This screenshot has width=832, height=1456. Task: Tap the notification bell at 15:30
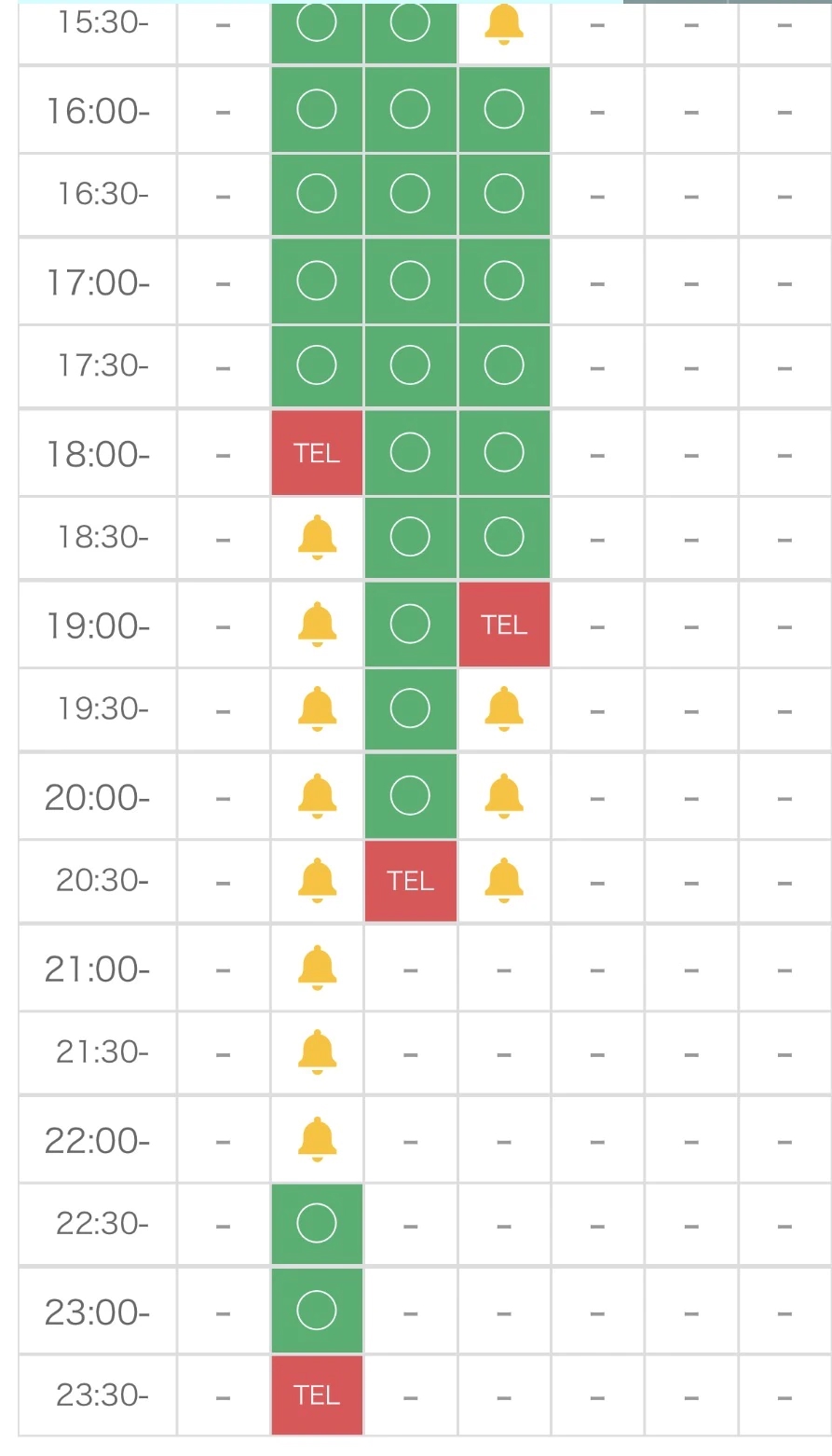504,23
